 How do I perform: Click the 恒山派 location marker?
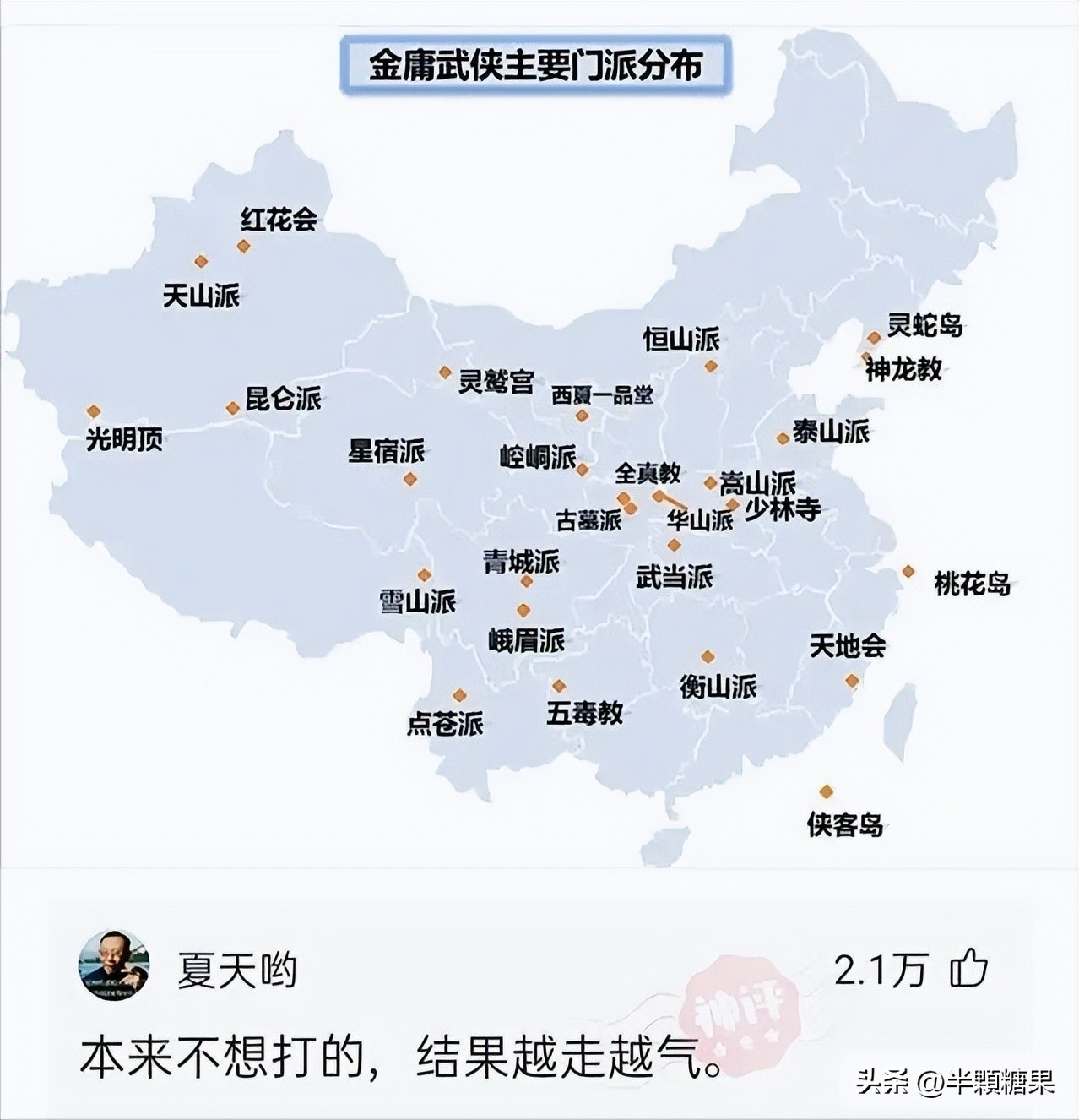(711, 366)
